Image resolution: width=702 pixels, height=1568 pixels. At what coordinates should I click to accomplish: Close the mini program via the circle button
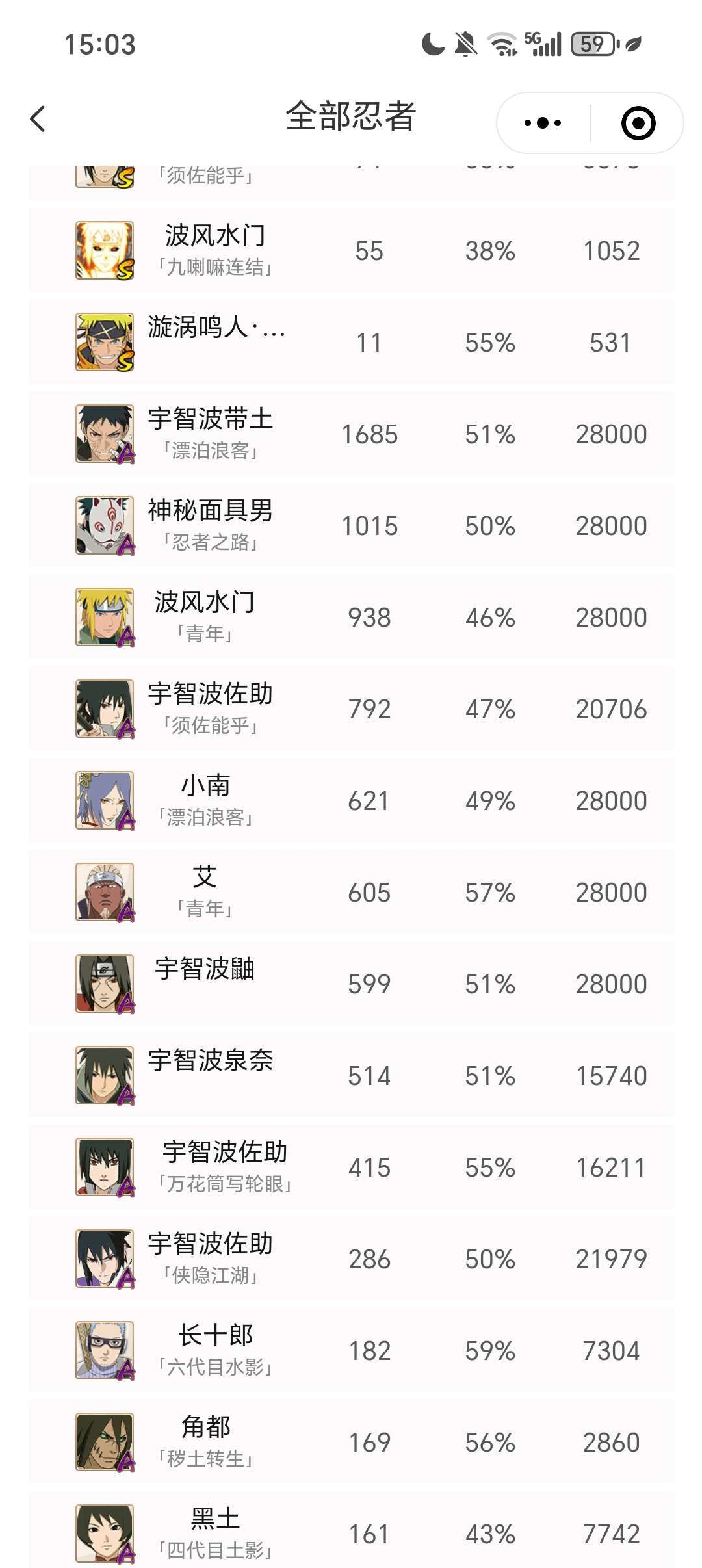click(x=638, y=123)
